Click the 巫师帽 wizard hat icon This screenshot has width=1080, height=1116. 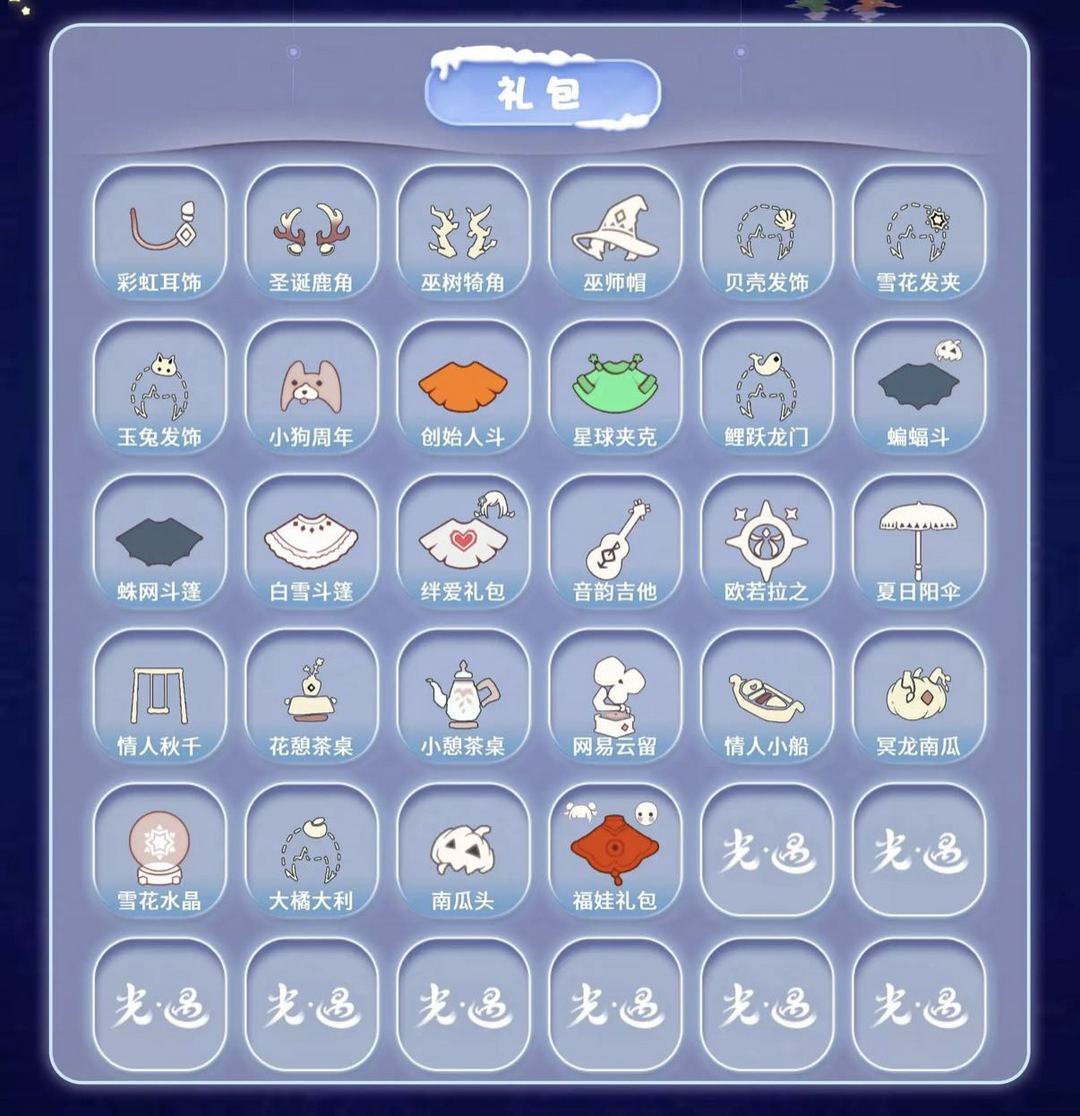point(614,230)
